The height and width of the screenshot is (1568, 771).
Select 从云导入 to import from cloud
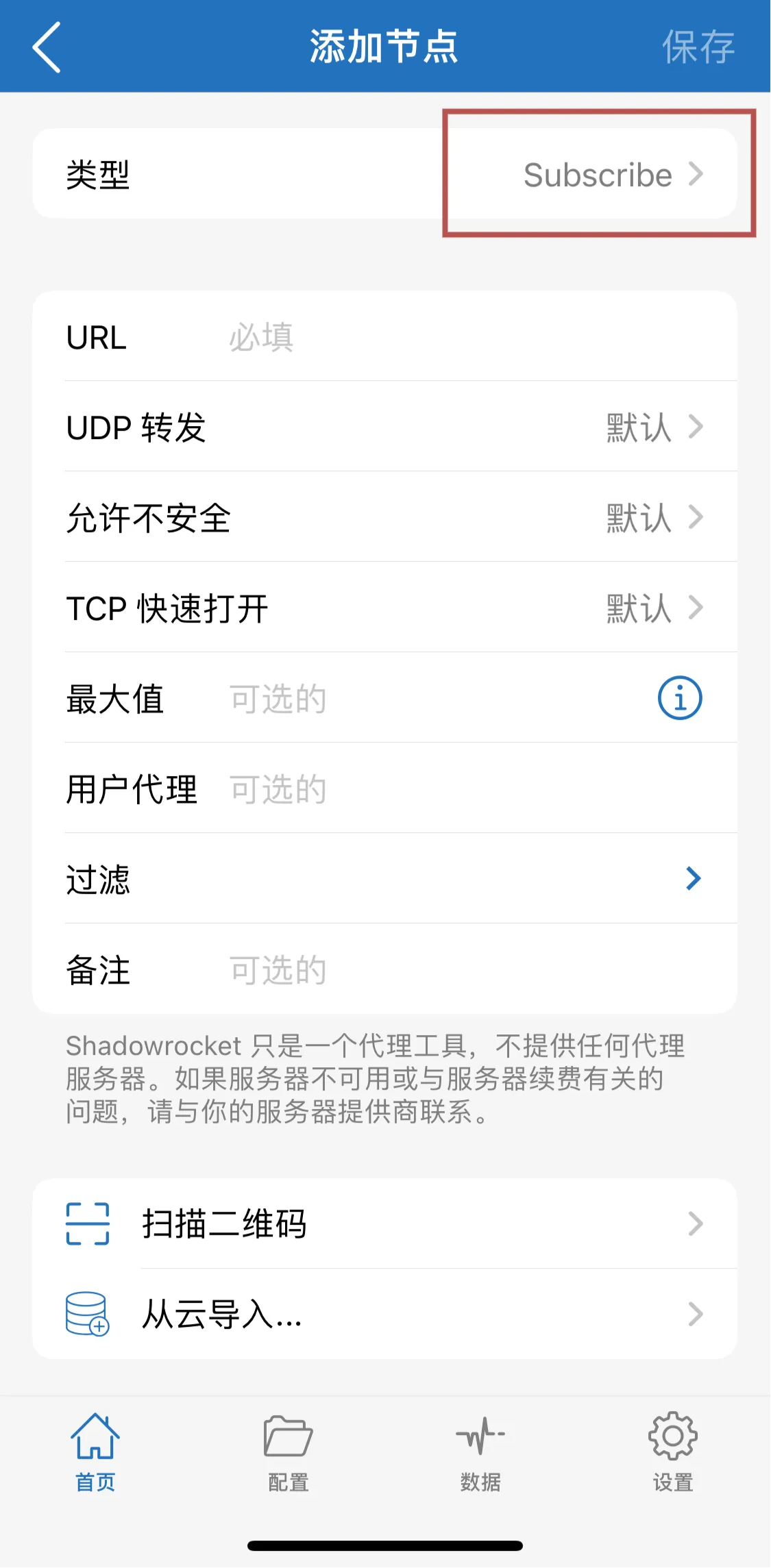coord(385,1314)
